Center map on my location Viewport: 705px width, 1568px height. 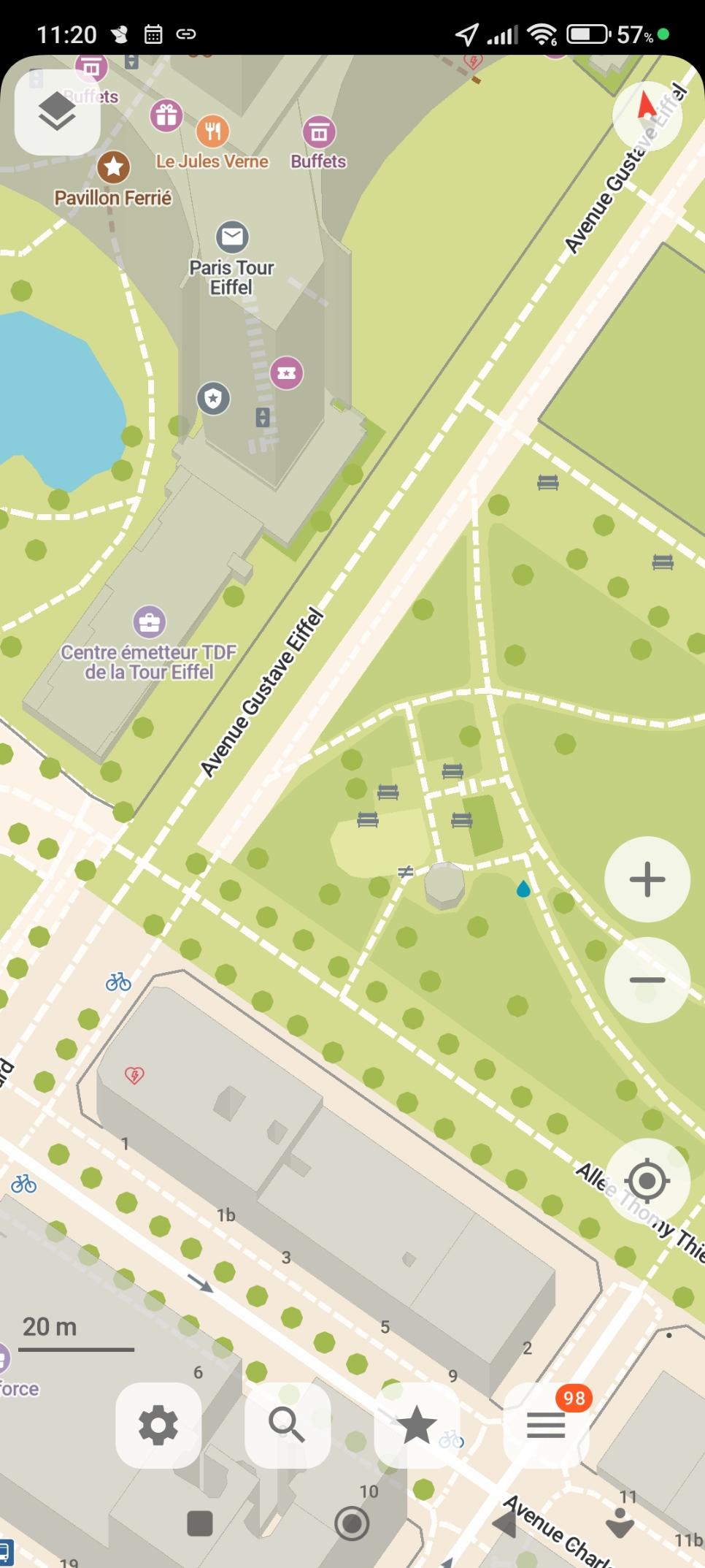(x=647, y=1181)
